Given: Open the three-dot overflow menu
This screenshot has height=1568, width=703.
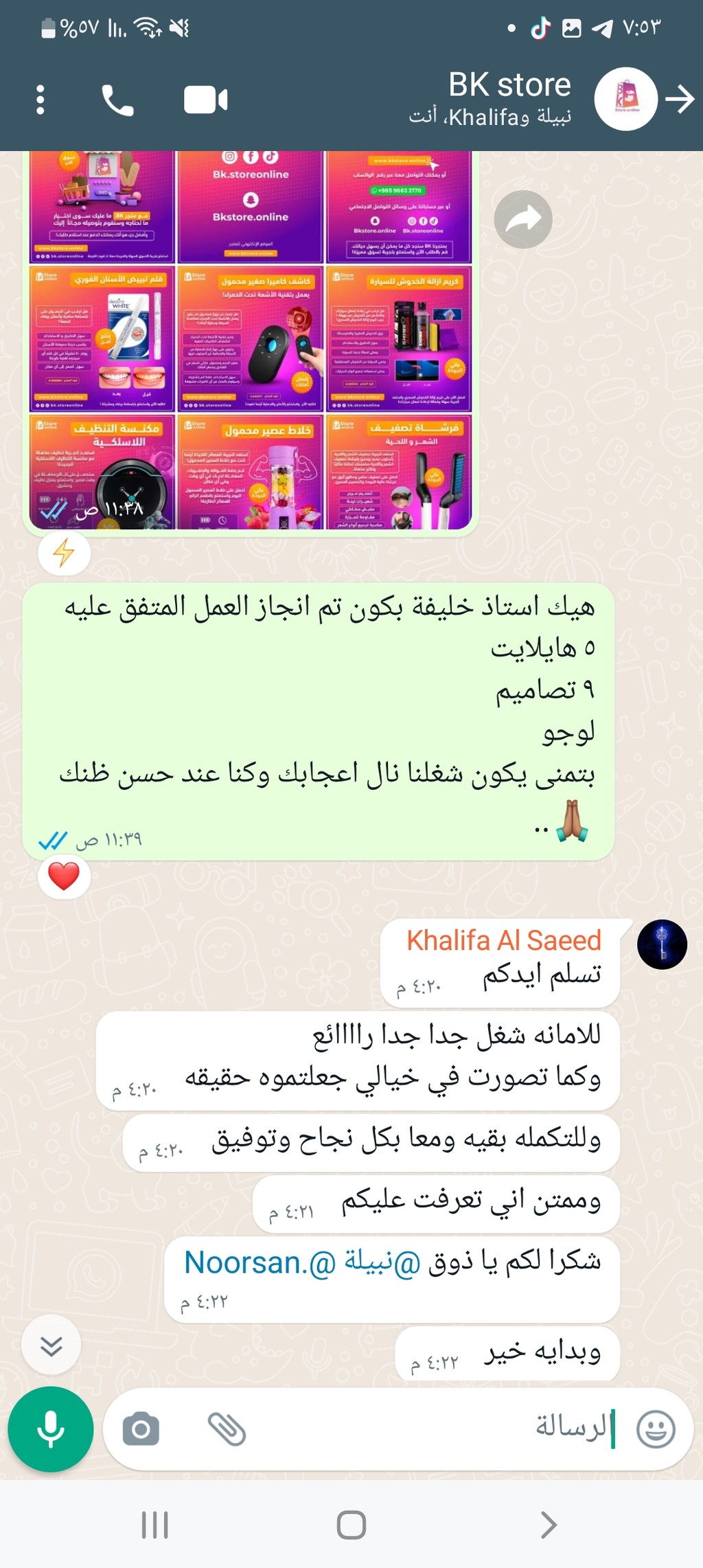Looking at the screenshot, I should click(x=40, y=100).
